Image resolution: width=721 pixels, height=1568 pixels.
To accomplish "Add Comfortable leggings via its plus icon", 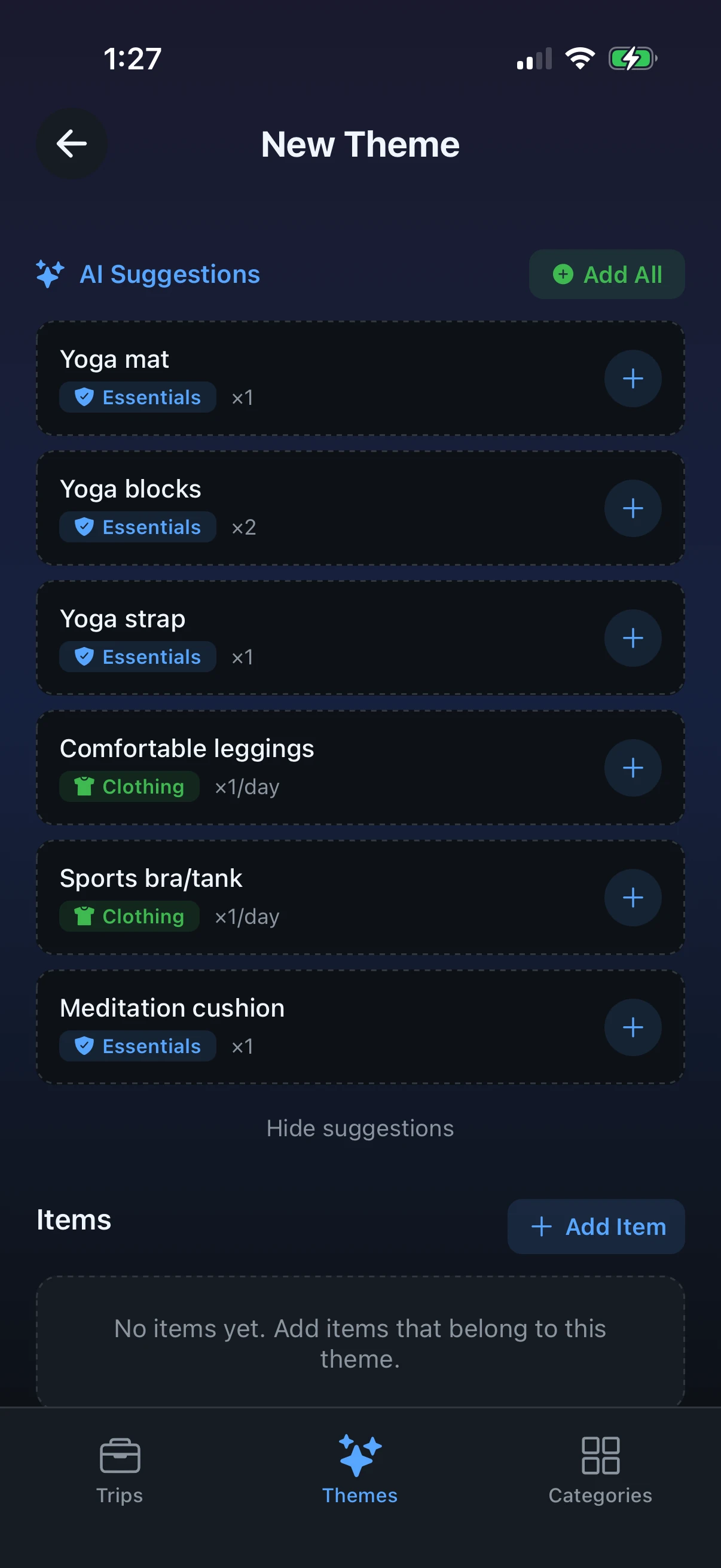I will pyautogui.click(x=632, y=768).
